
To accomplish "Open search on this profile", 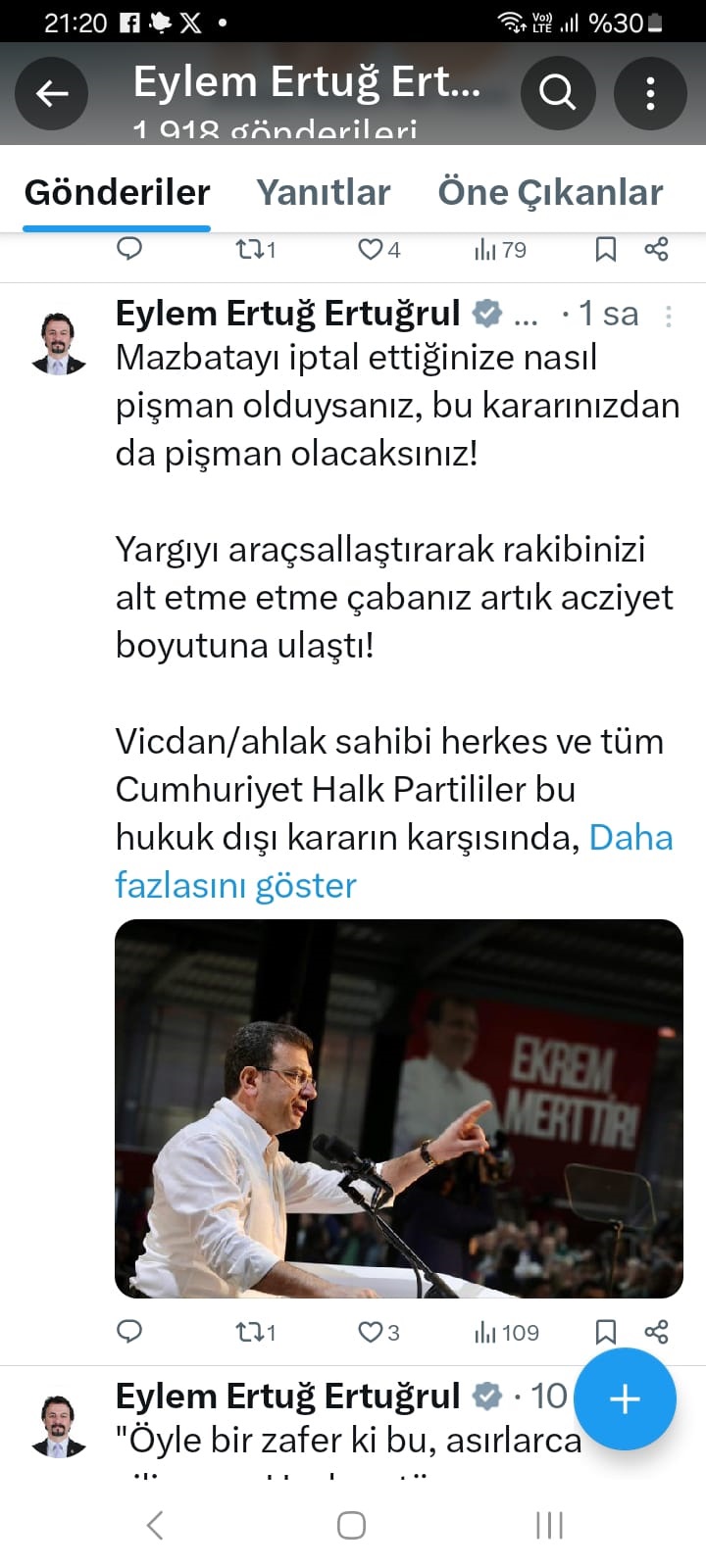I will point(557,94).
